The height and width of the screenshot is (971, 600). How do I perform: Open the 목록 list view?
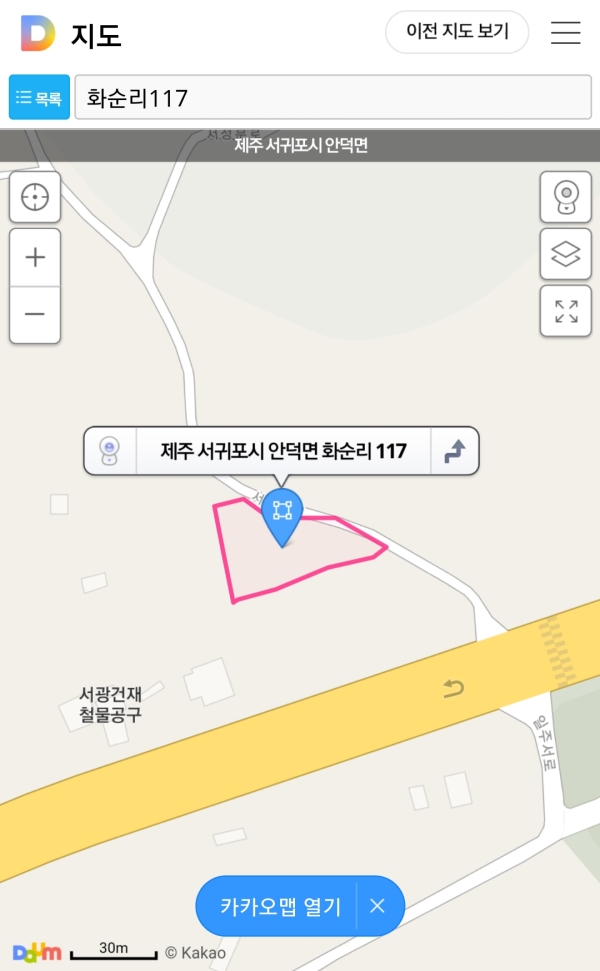point(39,97)
